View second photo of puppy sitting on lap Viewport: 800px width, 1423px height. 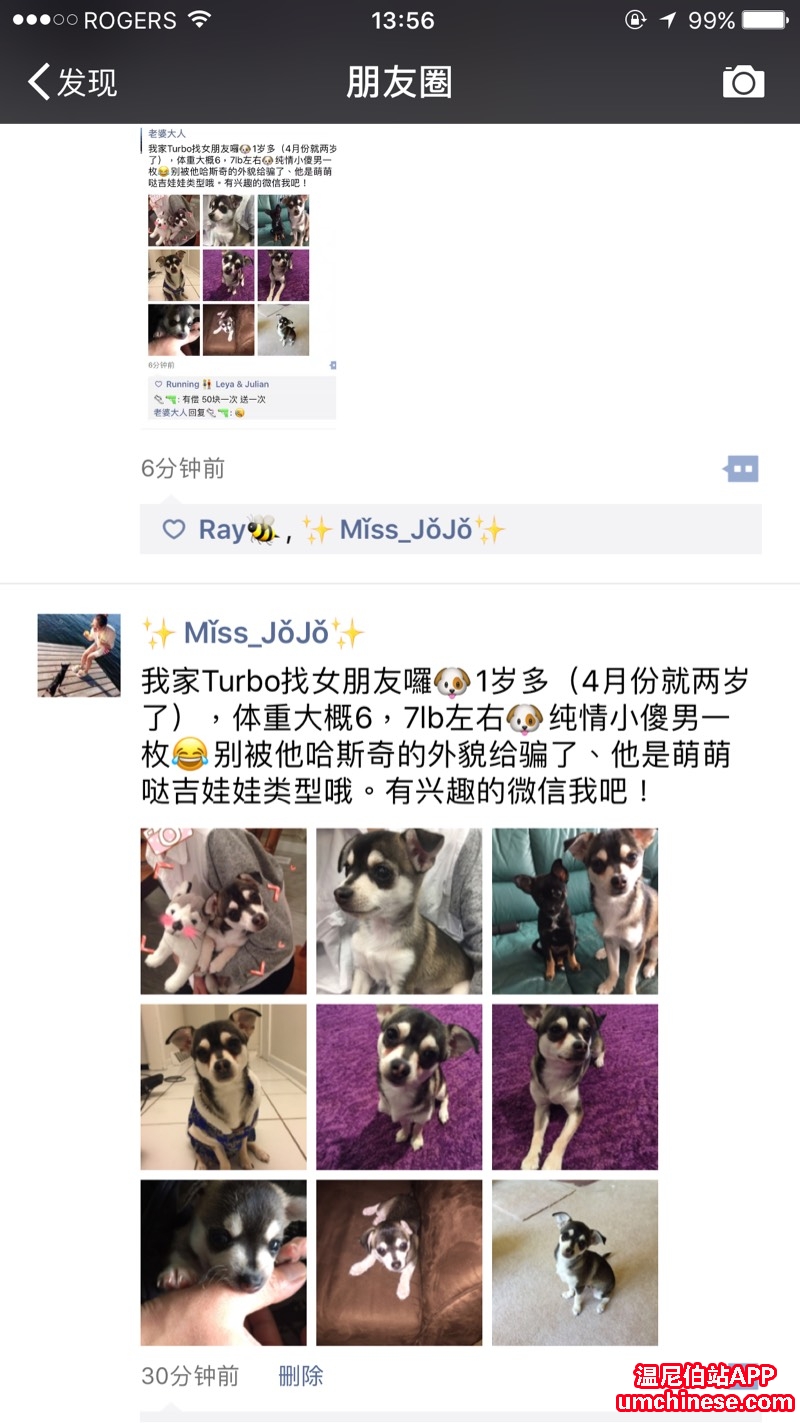pos(399,911)
